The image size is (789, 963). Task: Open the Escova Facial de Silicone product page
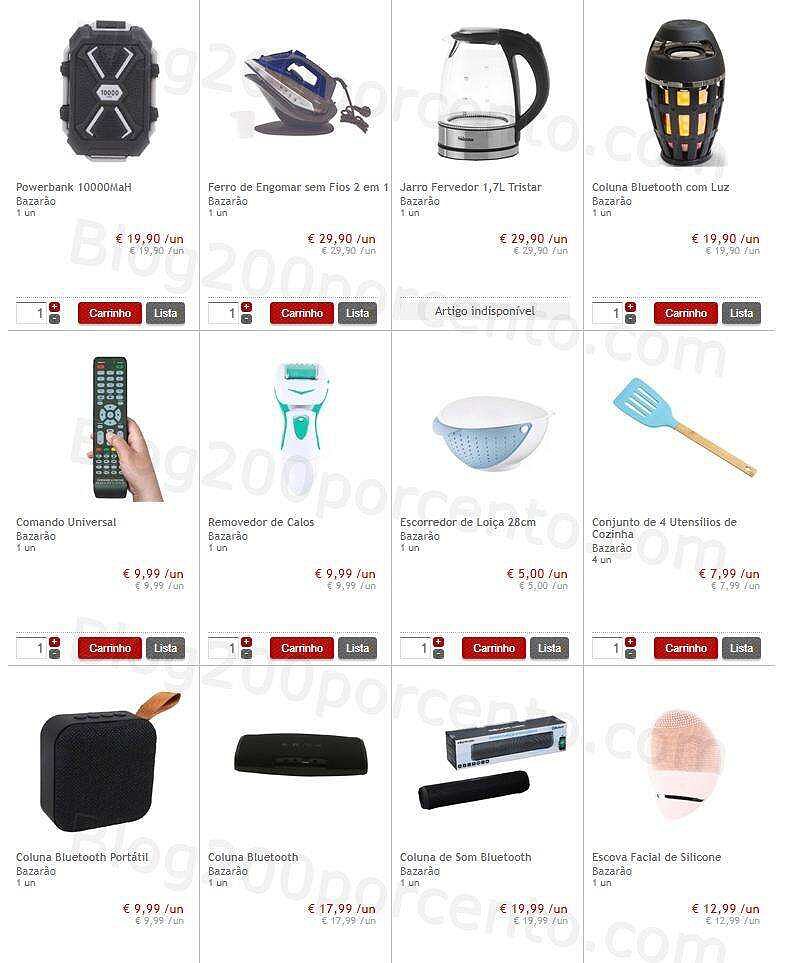pyautogui.click(x=656, y=857)
